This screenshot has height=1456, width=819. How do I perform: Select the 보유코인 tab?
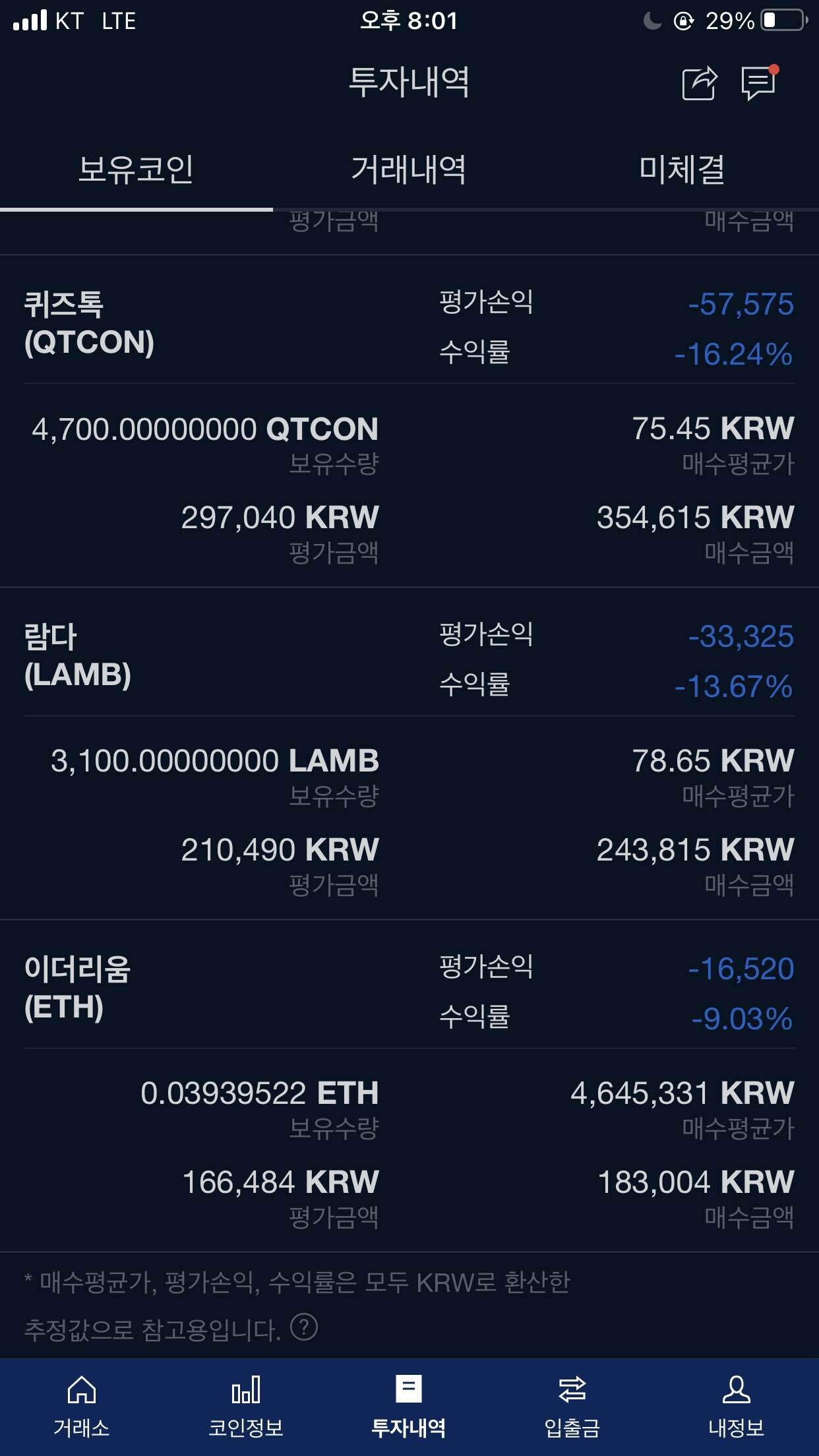click(136, 169)
